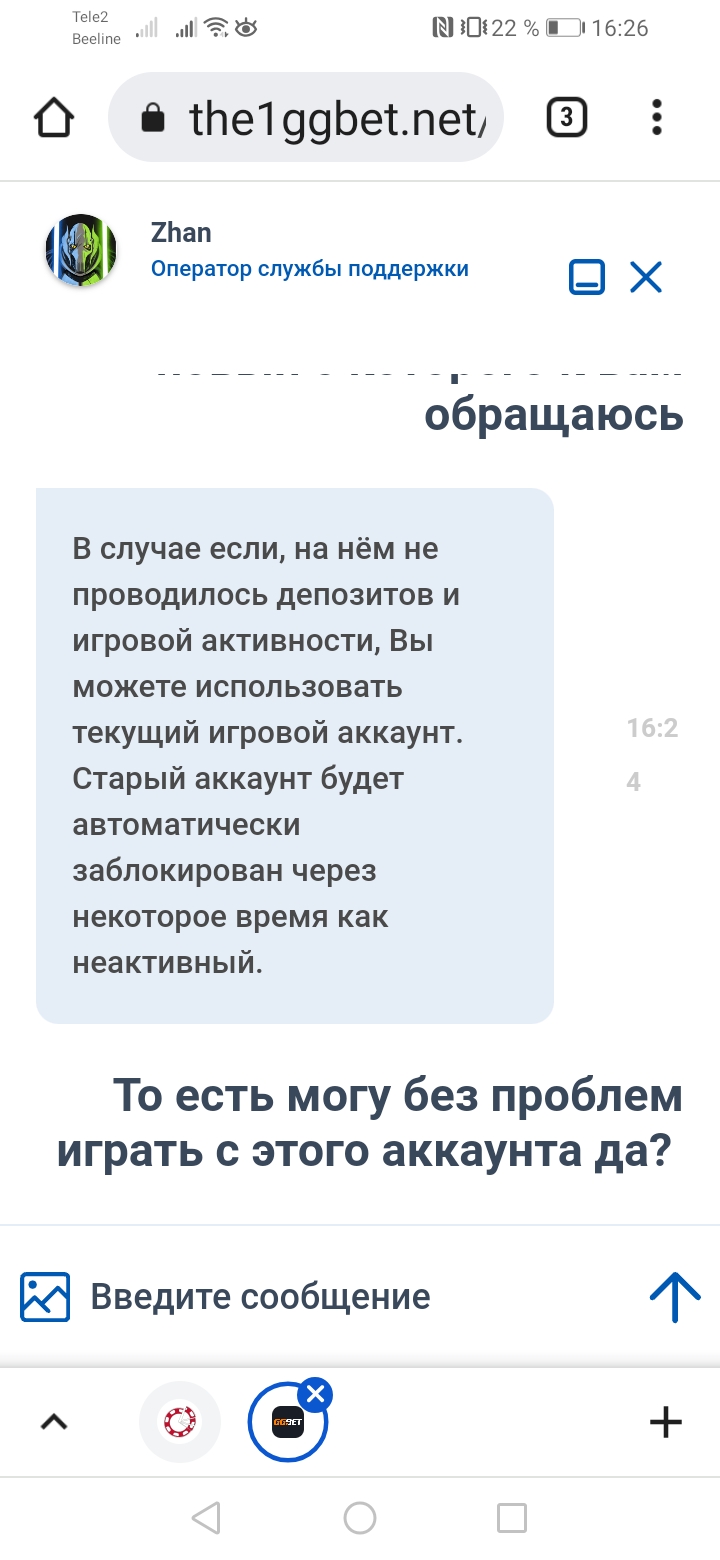Attach an image to the chat
This screenshot has height=1560, width=720.
[x=45, y=1297]
